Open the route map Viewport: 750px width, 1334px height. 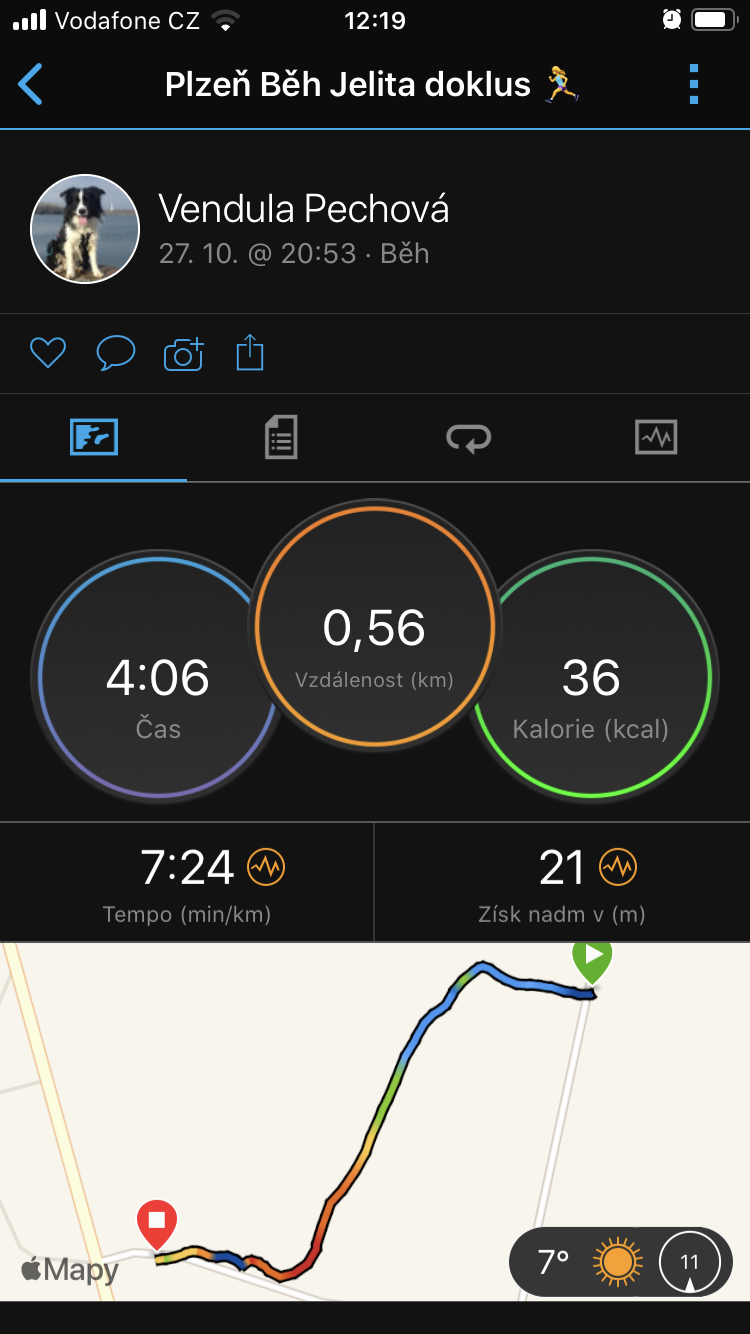click(x=375, y=1121)
